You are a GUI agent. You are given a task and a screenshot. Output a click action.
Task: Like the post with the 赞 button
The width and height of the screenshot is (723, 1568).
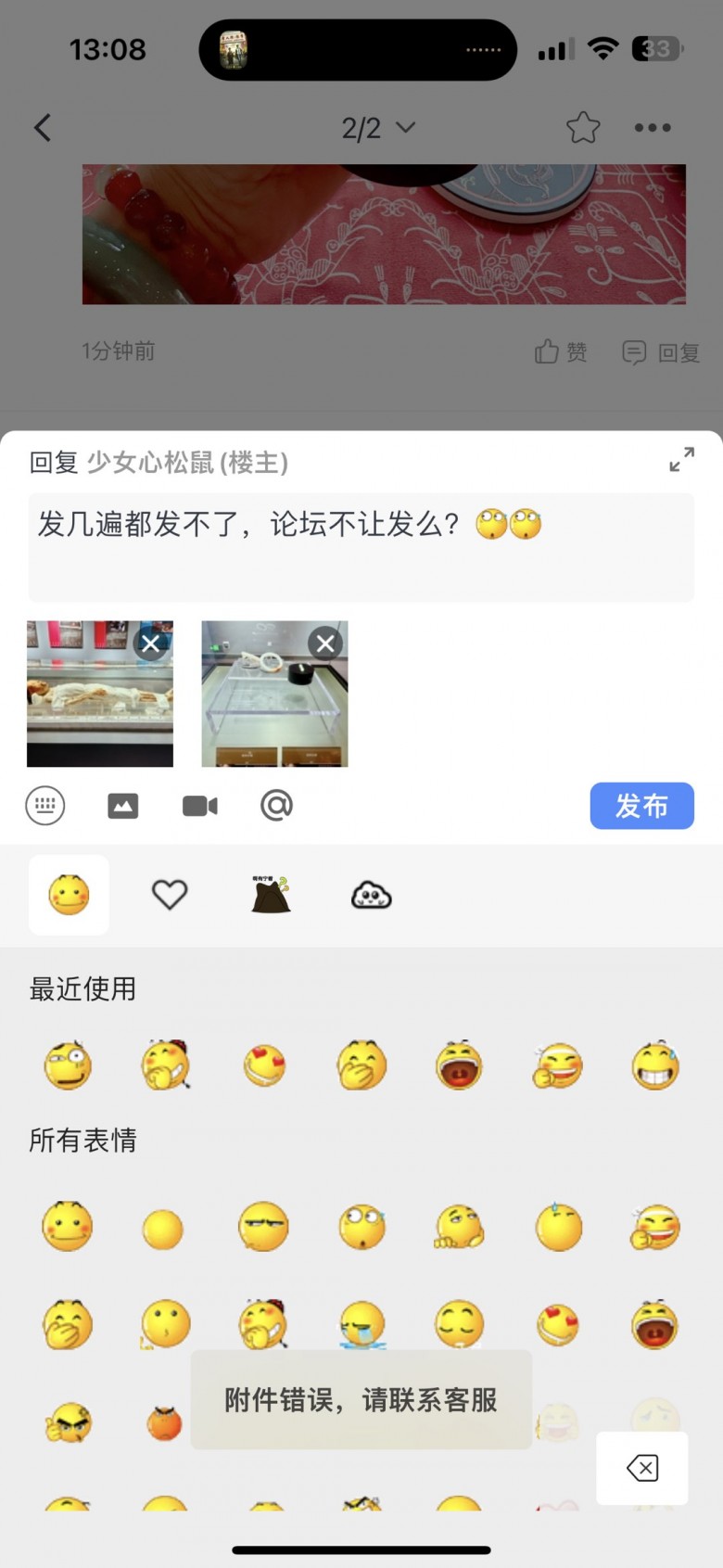(561, 351)
